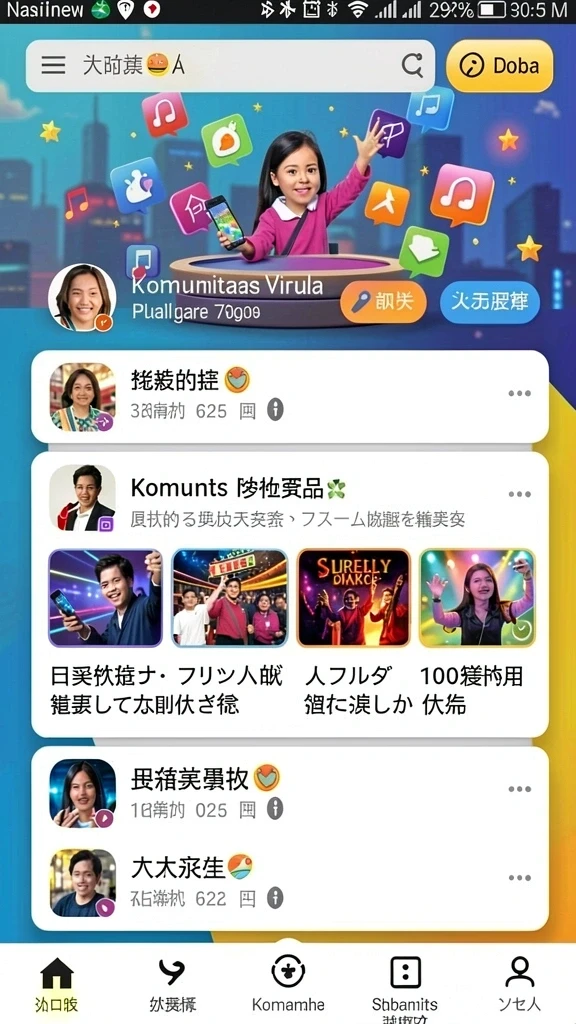
Task: Open overflow menu on the 025 row
Action: pos(519,789)
